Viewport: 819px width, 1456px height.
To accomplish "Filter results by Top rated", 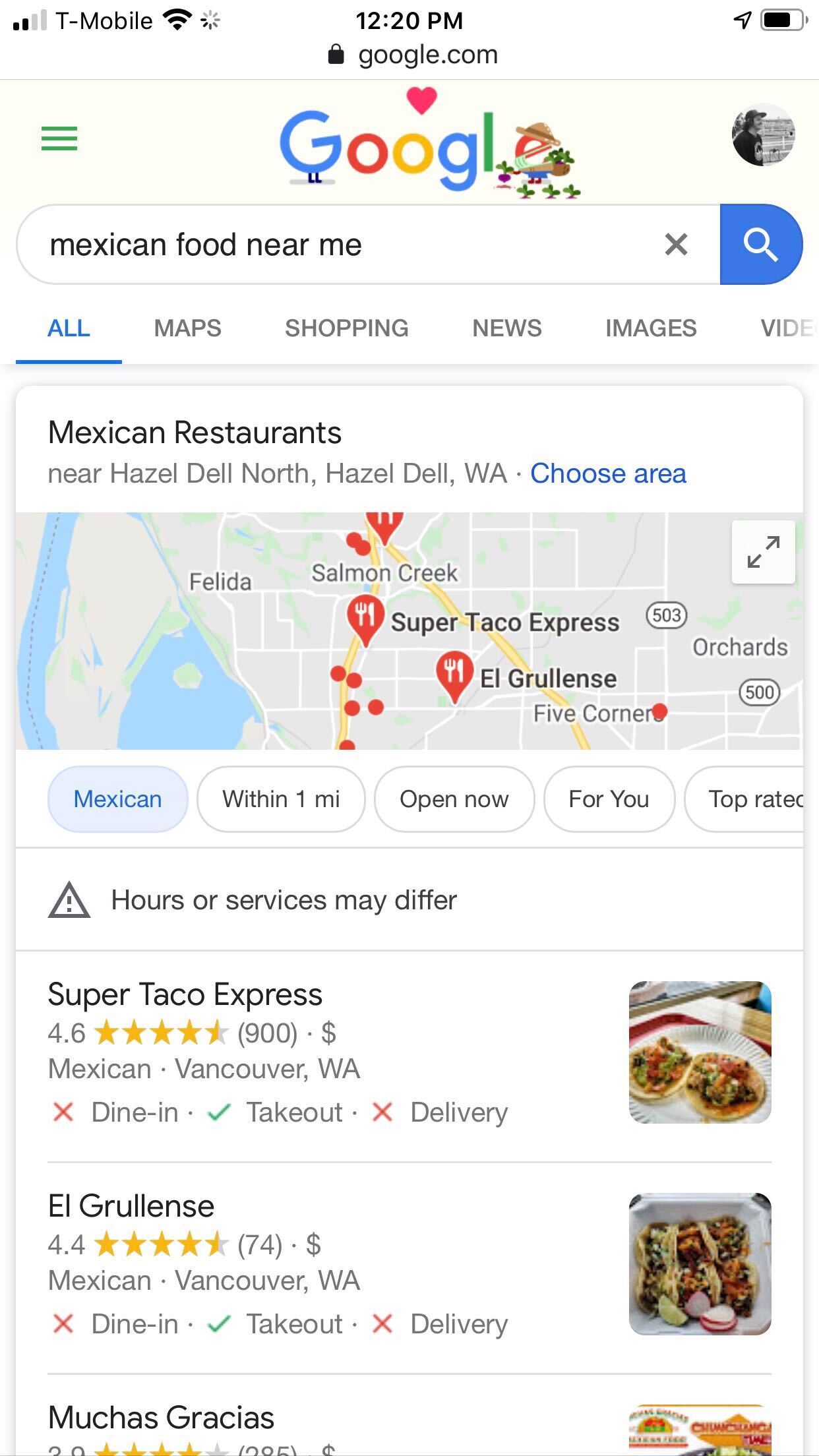I will 745,799.
